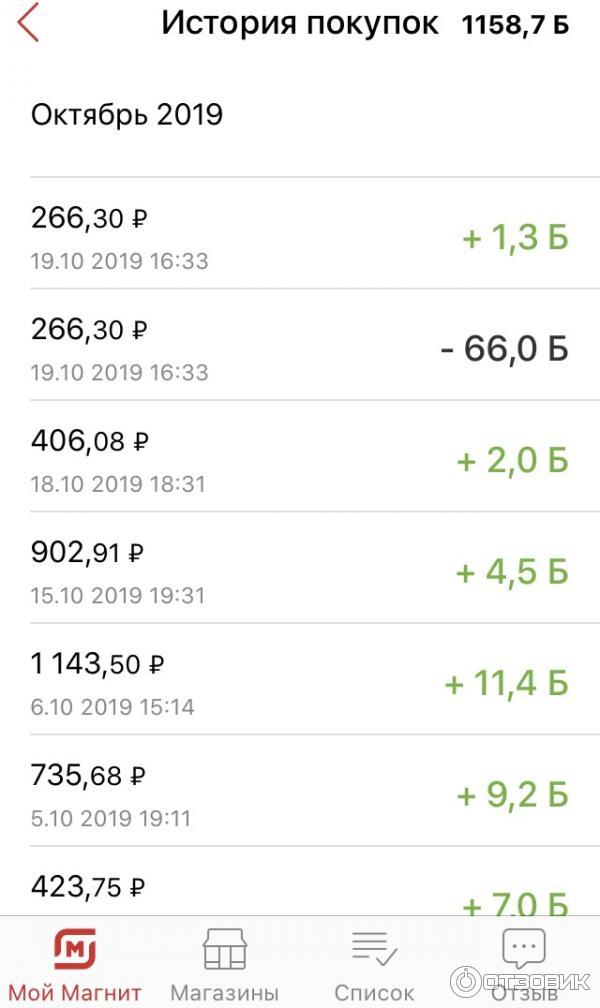This screenshot has height=1008, width=600.
Task: Switch to the Список tab
Action: (x=374, y=964)
